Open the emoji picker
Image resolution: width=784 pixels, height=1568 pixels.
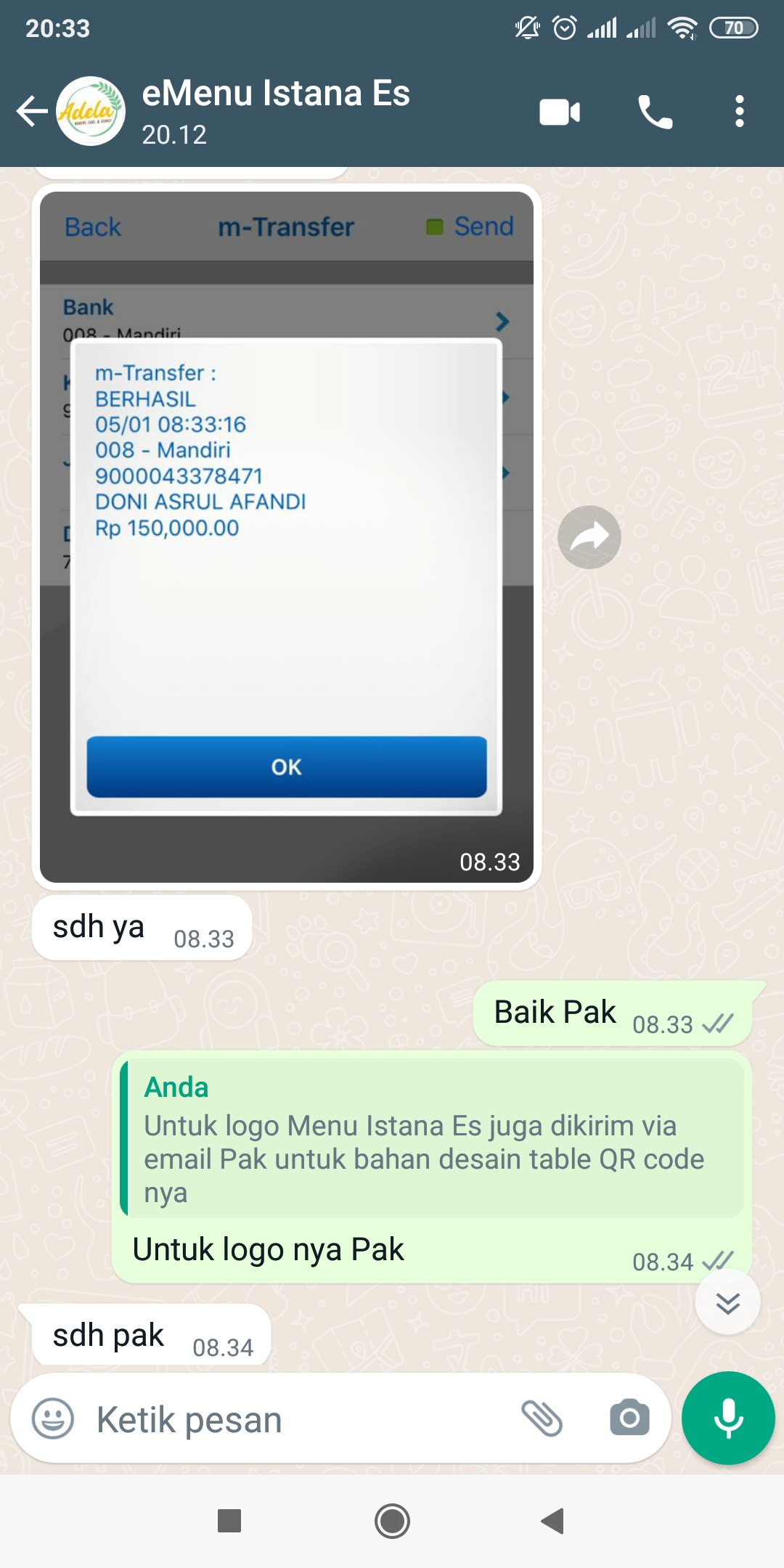(53, 1418)
